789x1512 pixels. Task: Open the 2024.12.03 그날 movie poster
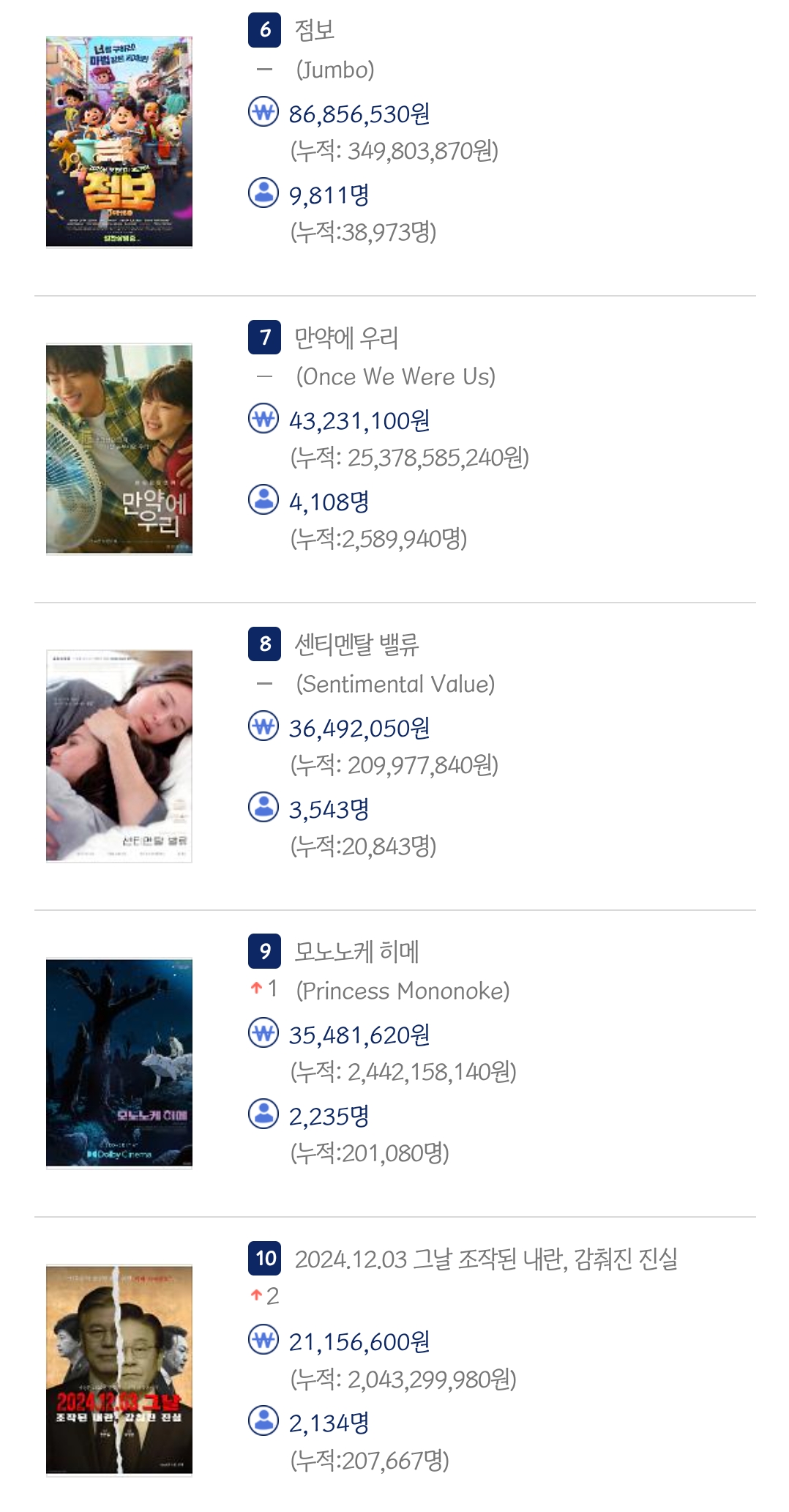pyautogui.click(x=119, y=1369)
